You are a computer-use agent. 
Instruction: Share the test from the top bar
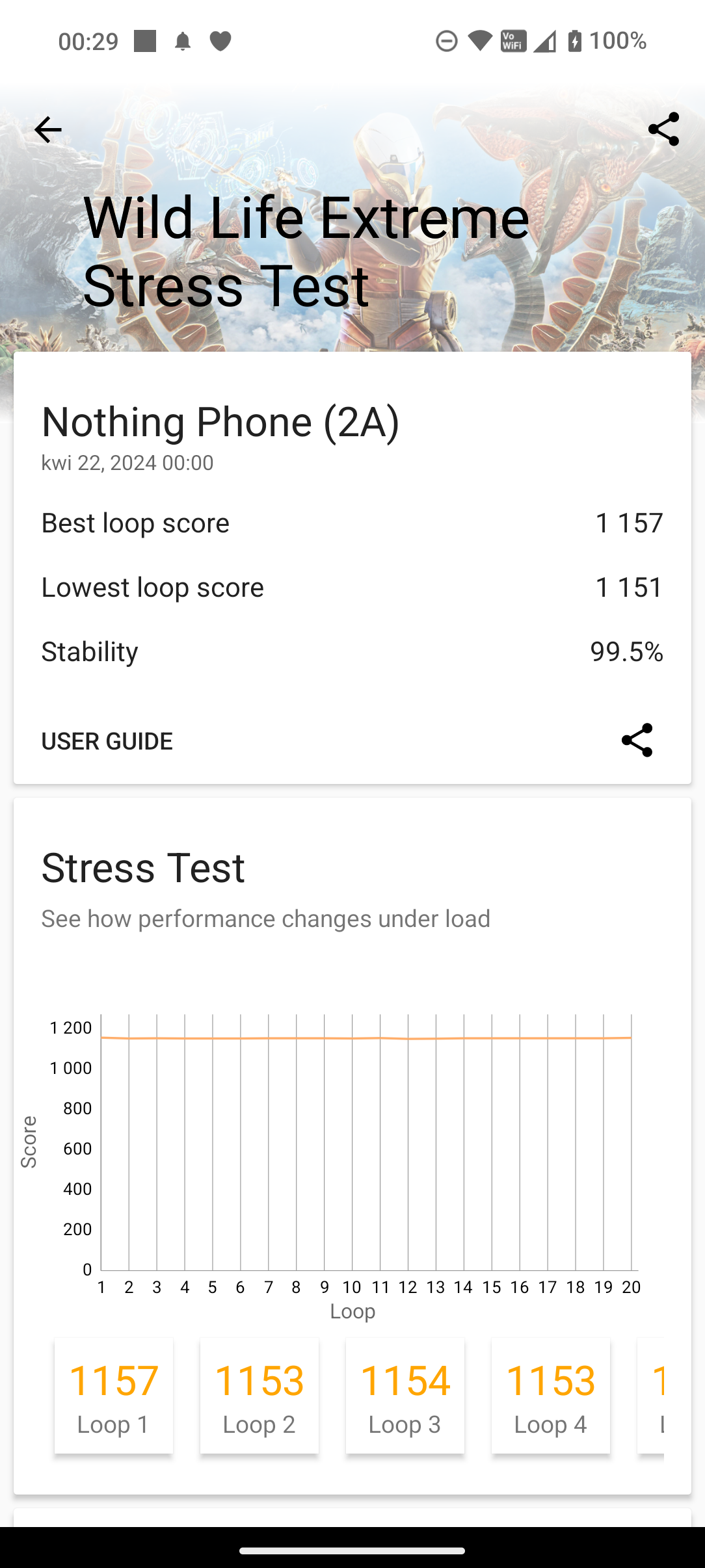663,129
